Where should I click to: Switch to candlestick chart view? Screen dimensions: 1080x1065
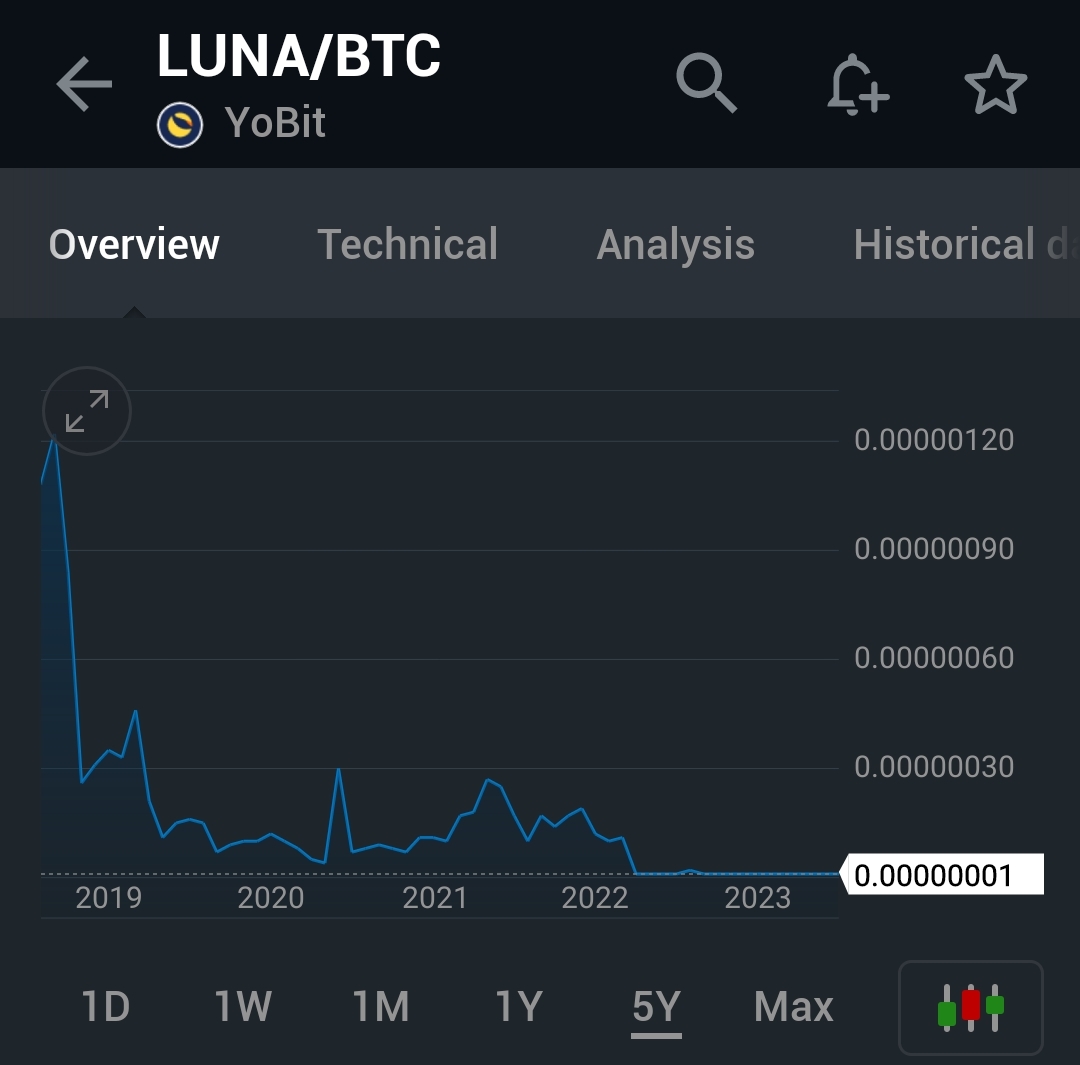970,1007
